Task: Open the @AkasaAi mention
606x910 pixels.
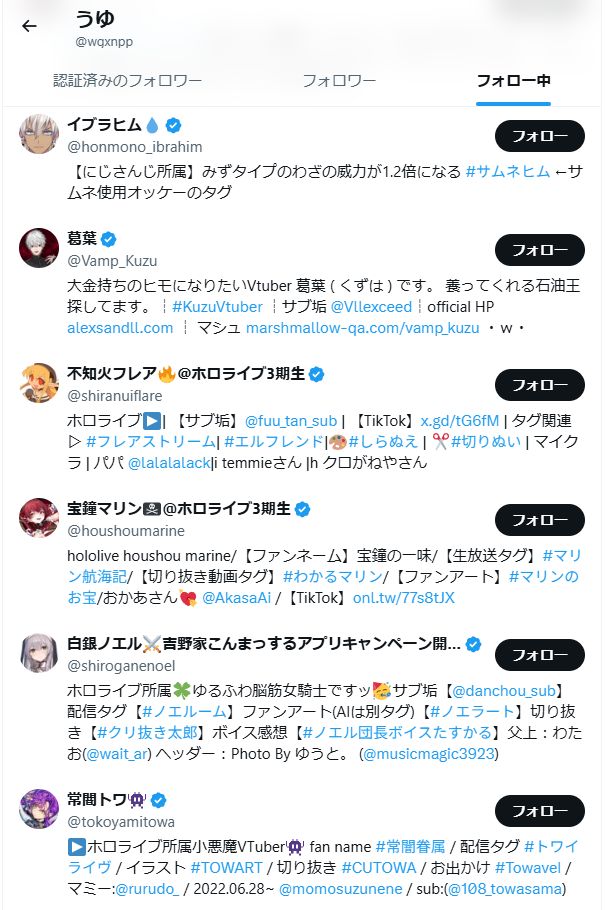Action: pos(236,597)
